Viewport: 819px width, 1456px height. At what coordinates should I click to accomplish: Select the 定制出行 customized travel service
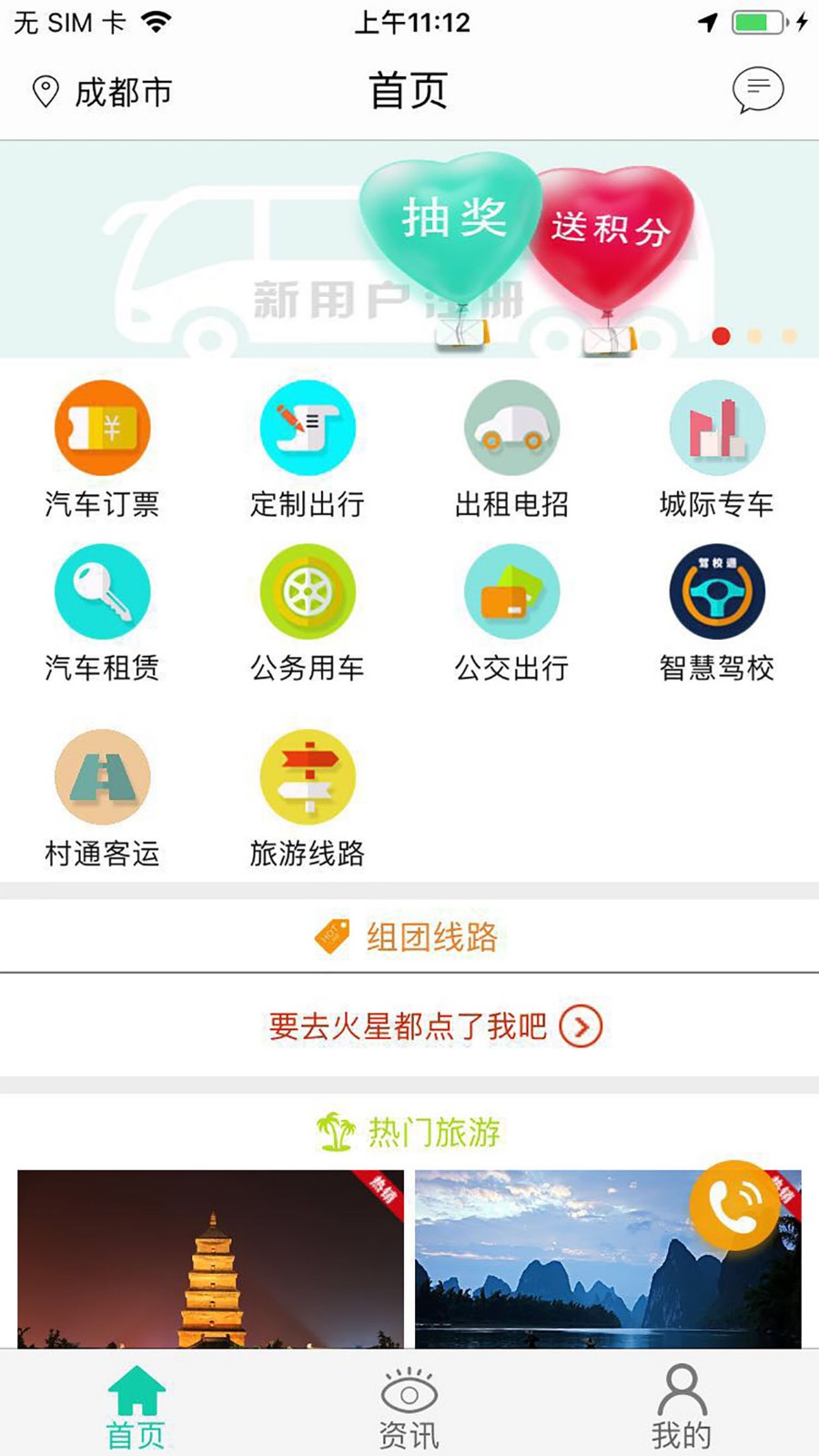[307, 428]
